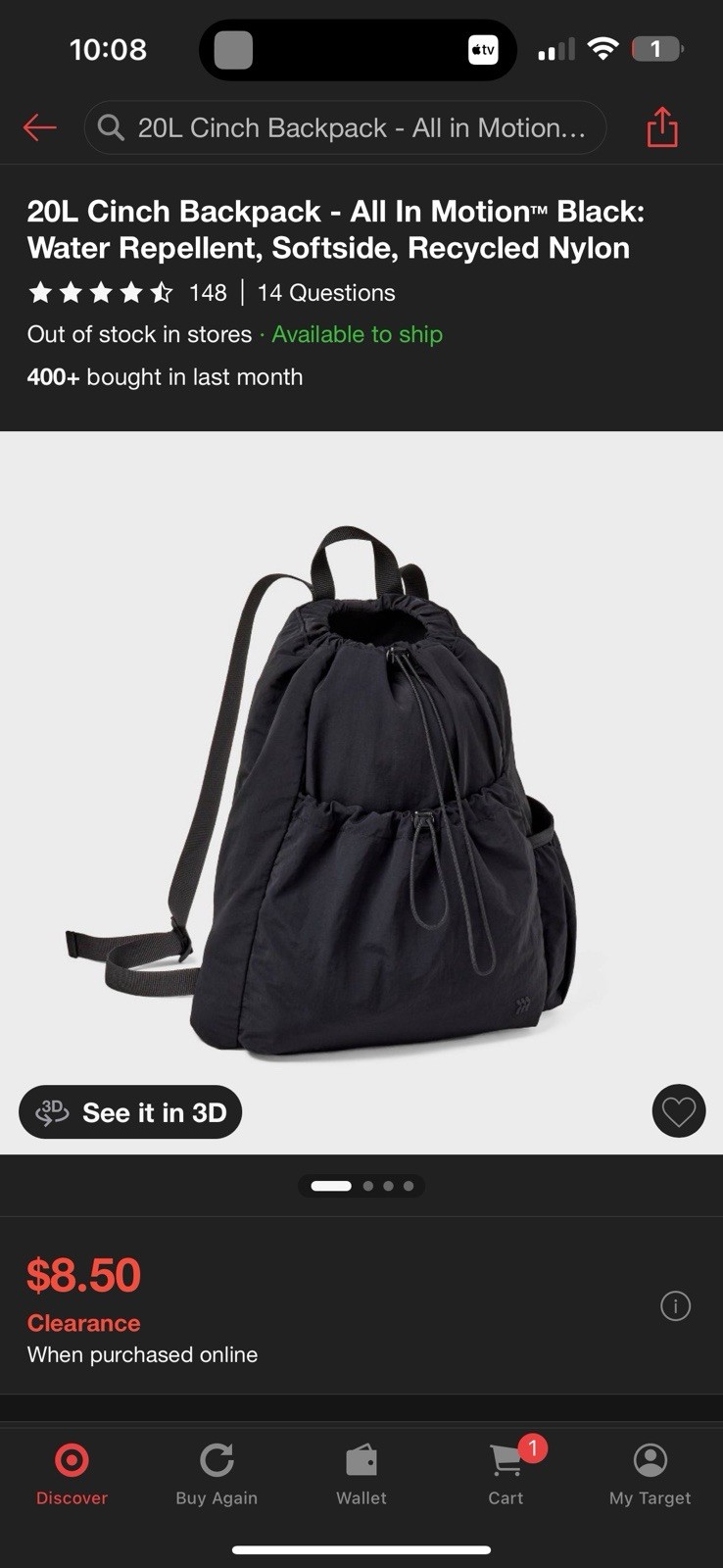Open the search field showing 20L Cinch Backpack
This screenshot has height=1568, width=723.
point(345,127)
